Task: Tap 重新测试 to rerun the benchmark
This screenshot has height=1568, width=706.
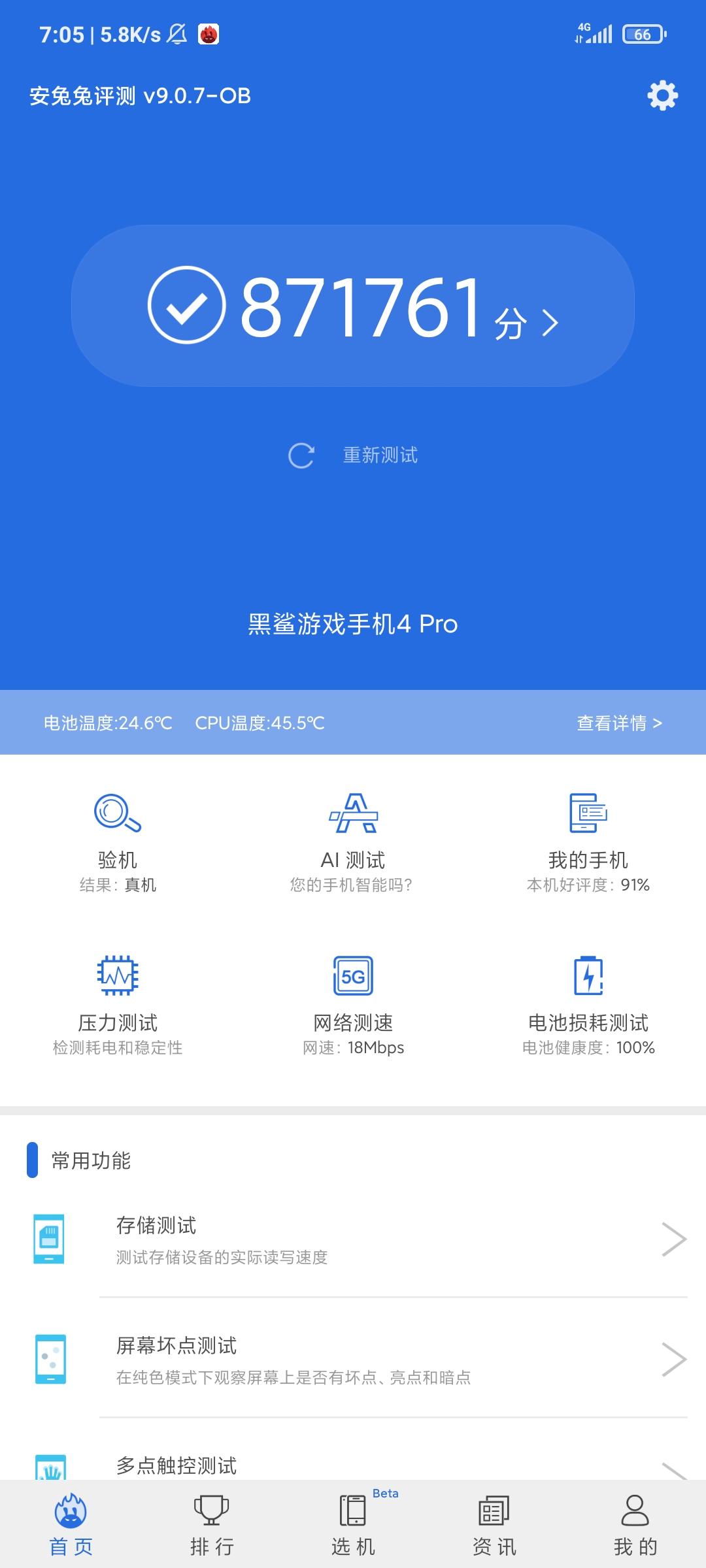Action: [353, 455]
